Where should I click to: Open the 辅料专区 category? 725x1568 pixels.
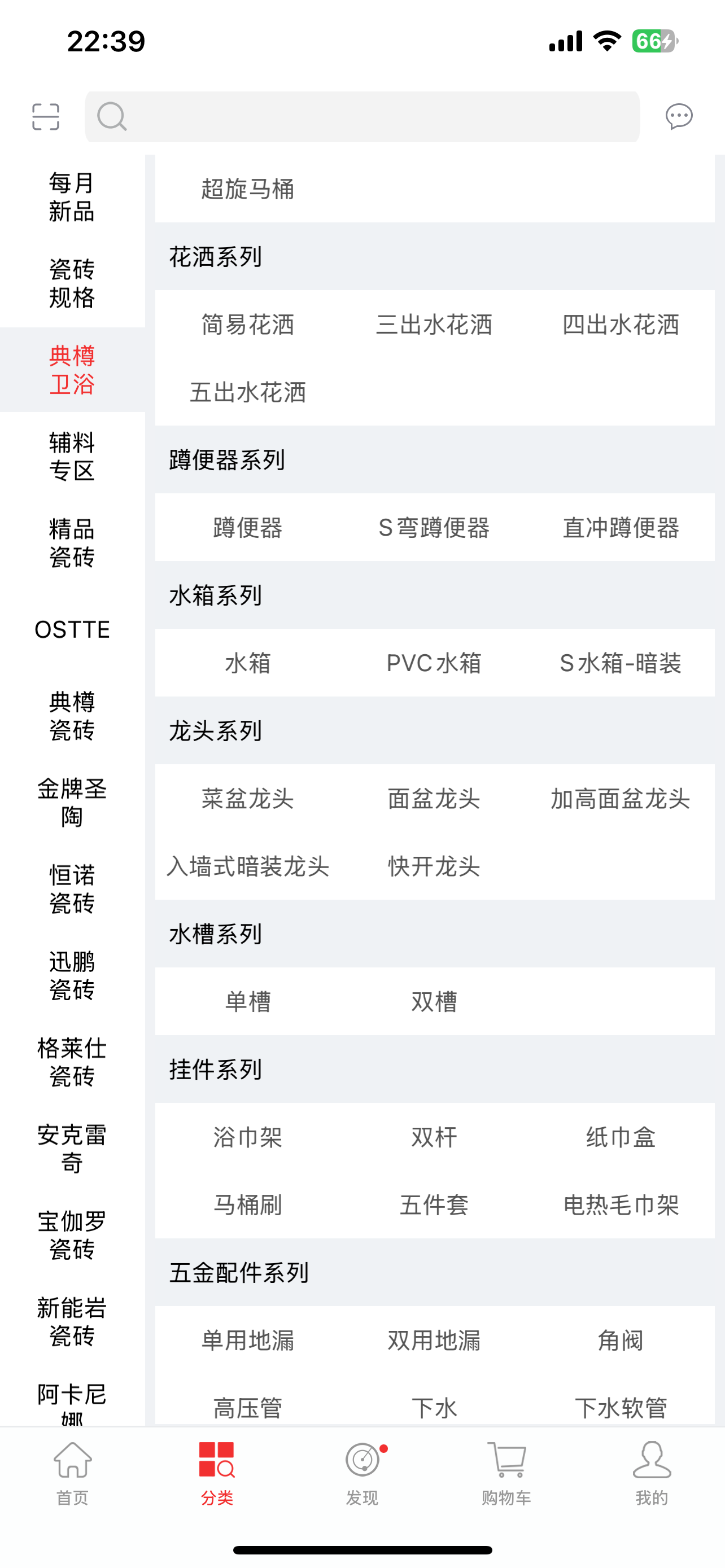[72, 456]
